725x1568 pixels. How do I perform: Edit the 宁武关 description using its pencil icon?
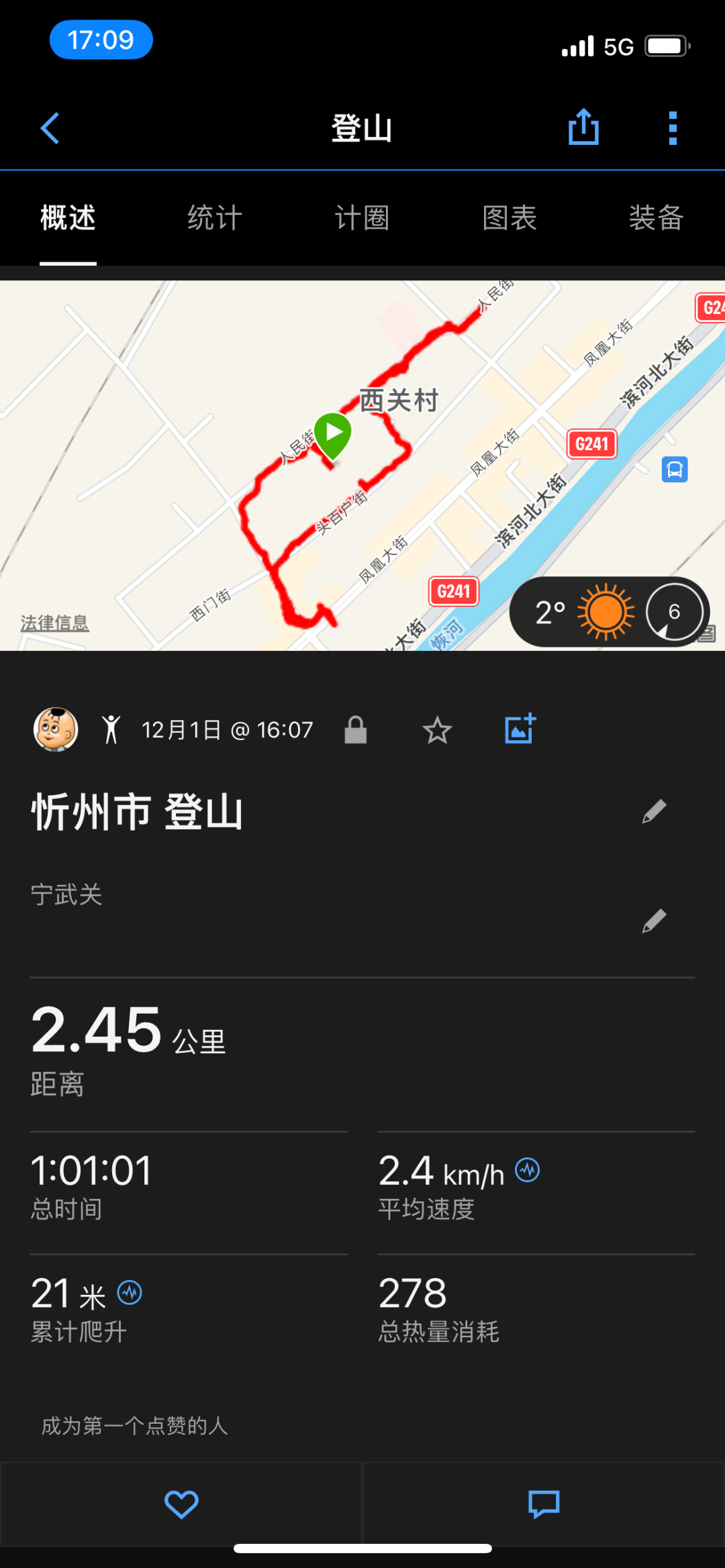coord(654,921)
